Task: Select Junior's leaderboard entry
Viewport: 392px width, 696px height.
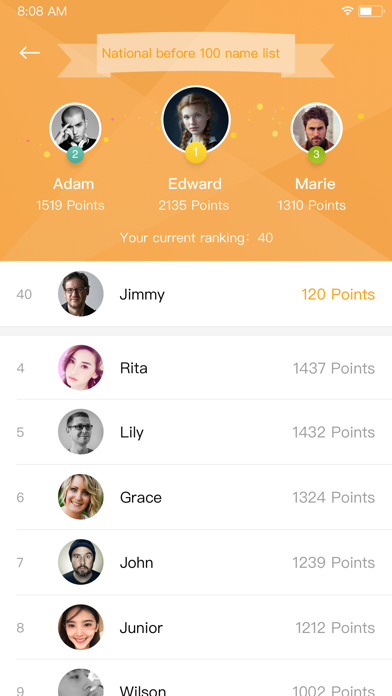Action: tap(196, 627)
